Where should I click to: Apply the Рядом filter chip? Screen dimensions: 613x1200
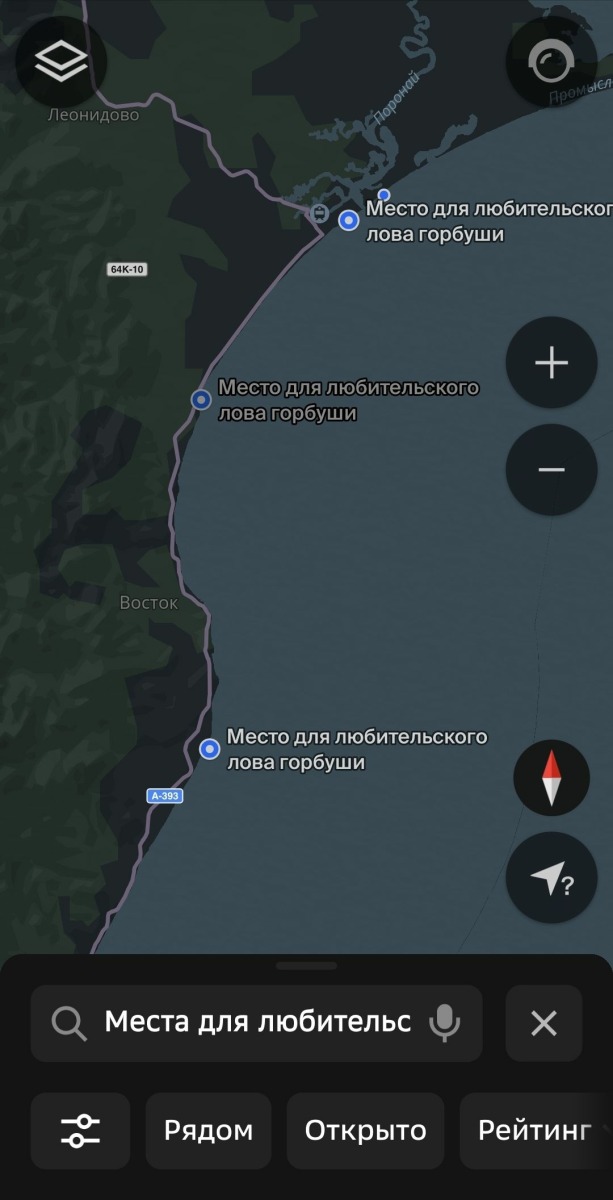pos(208,1131)
